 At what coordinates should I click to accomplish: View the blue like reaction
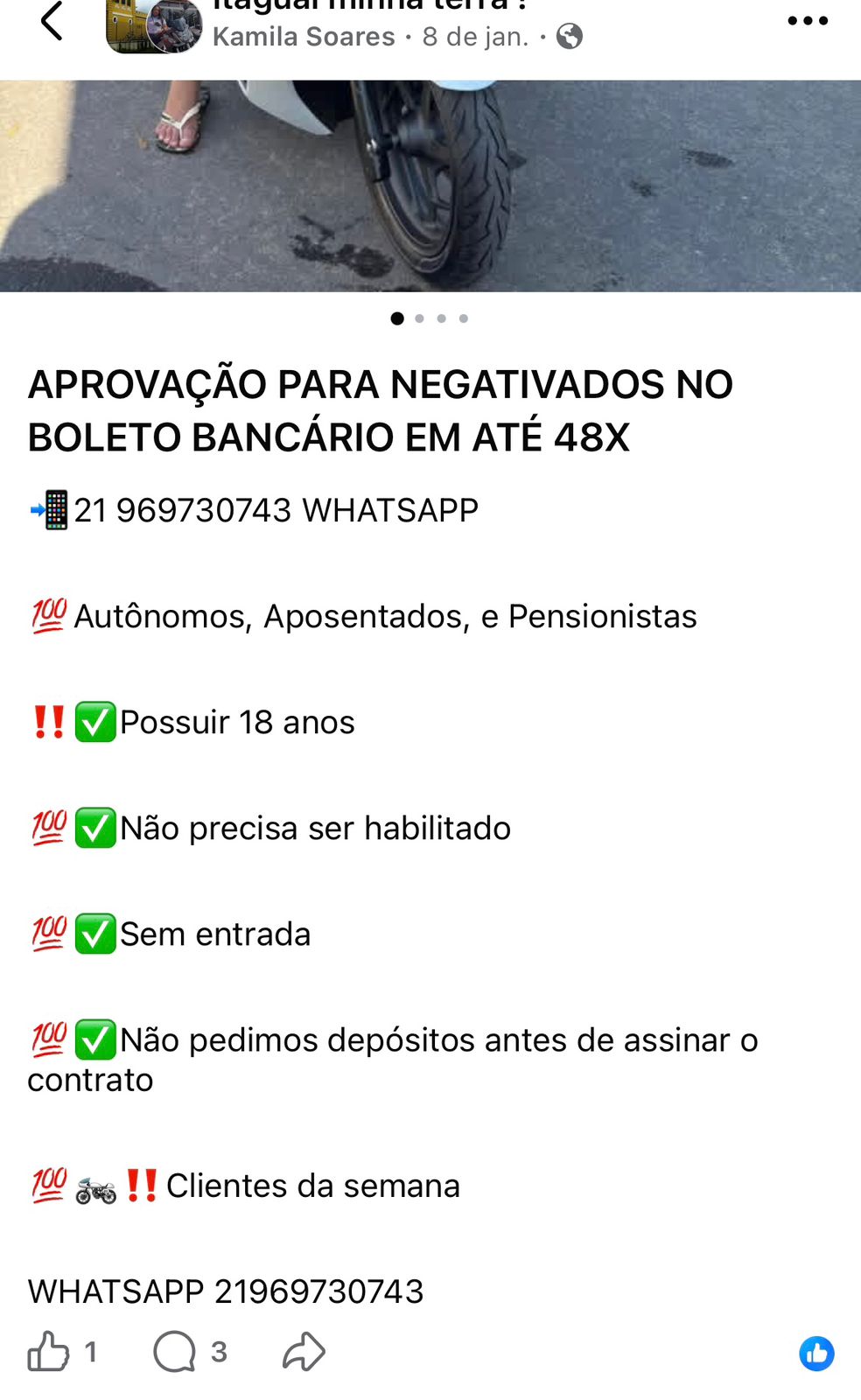pos(816,1354)
